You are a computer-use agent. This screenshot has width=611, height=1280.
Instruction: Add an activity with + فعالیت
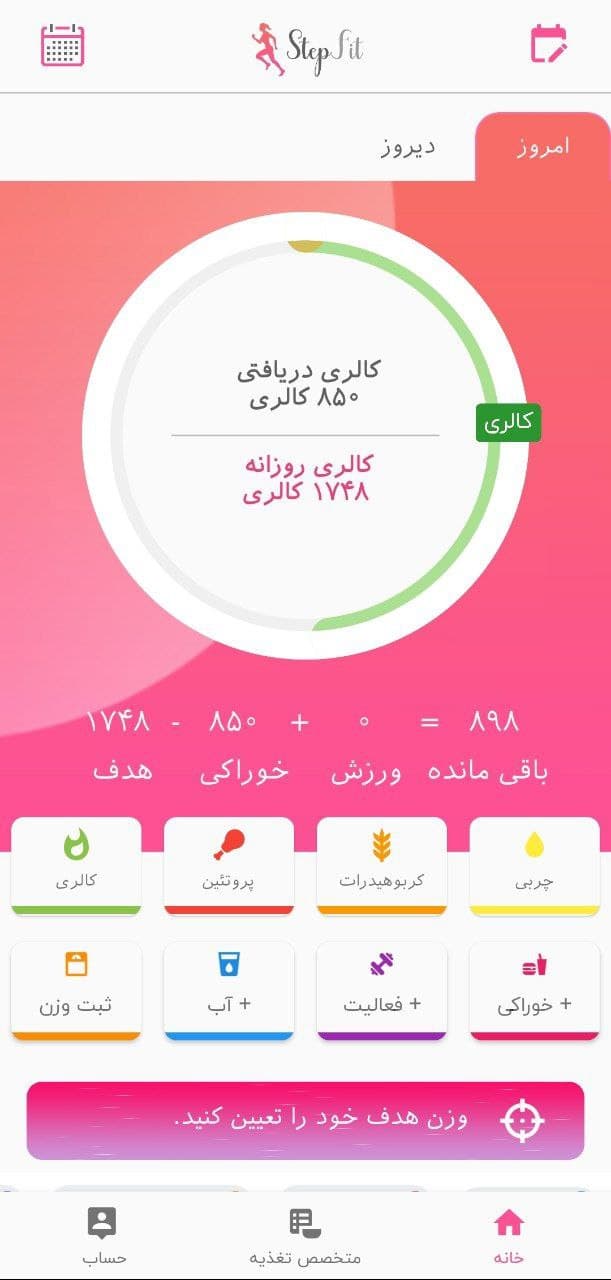point(382,990)
